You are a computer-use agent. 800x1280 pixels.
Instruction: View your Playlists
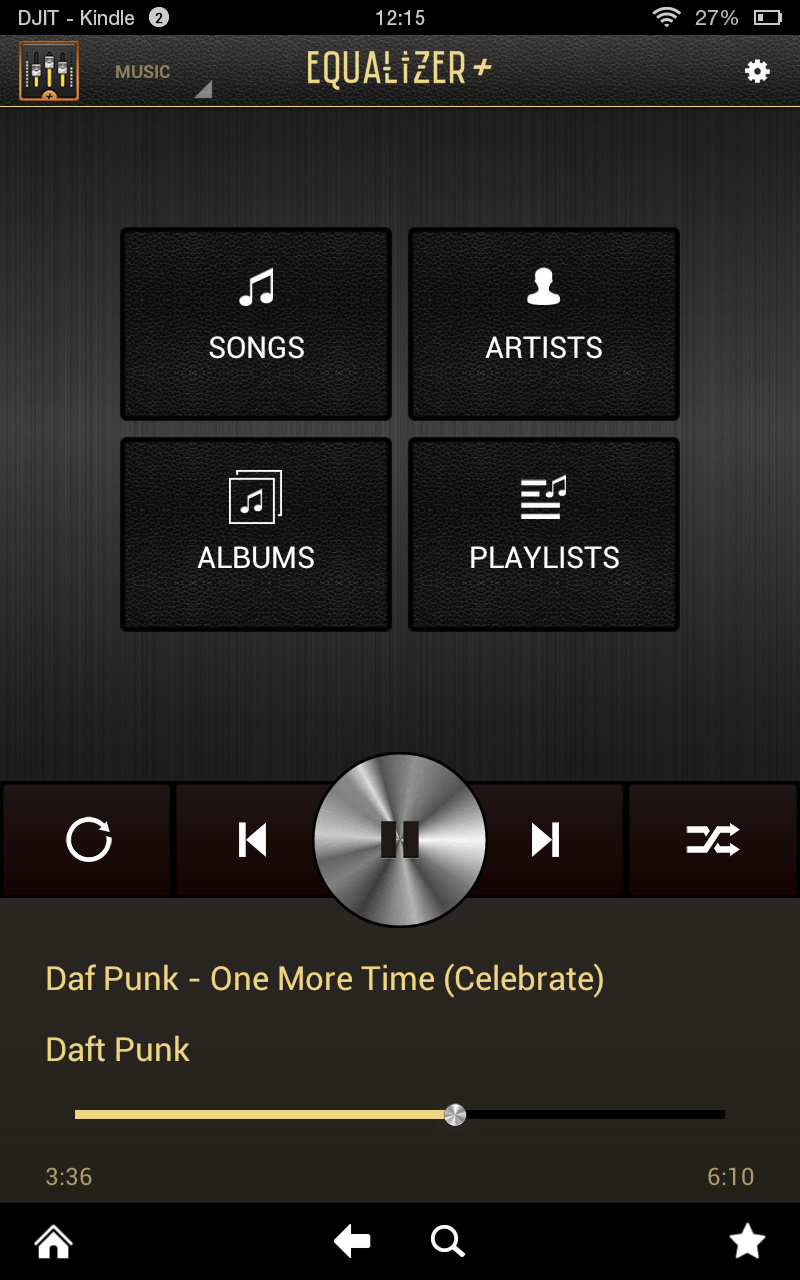[543, 533]
